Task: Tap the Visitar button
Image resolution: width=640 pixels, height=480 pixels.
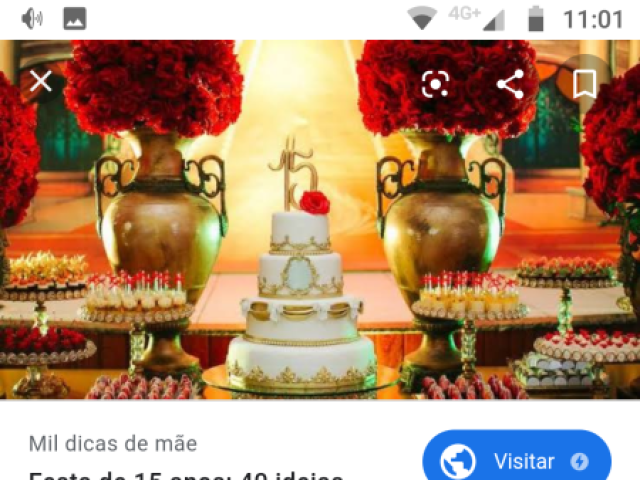Action: pos(516,460)
